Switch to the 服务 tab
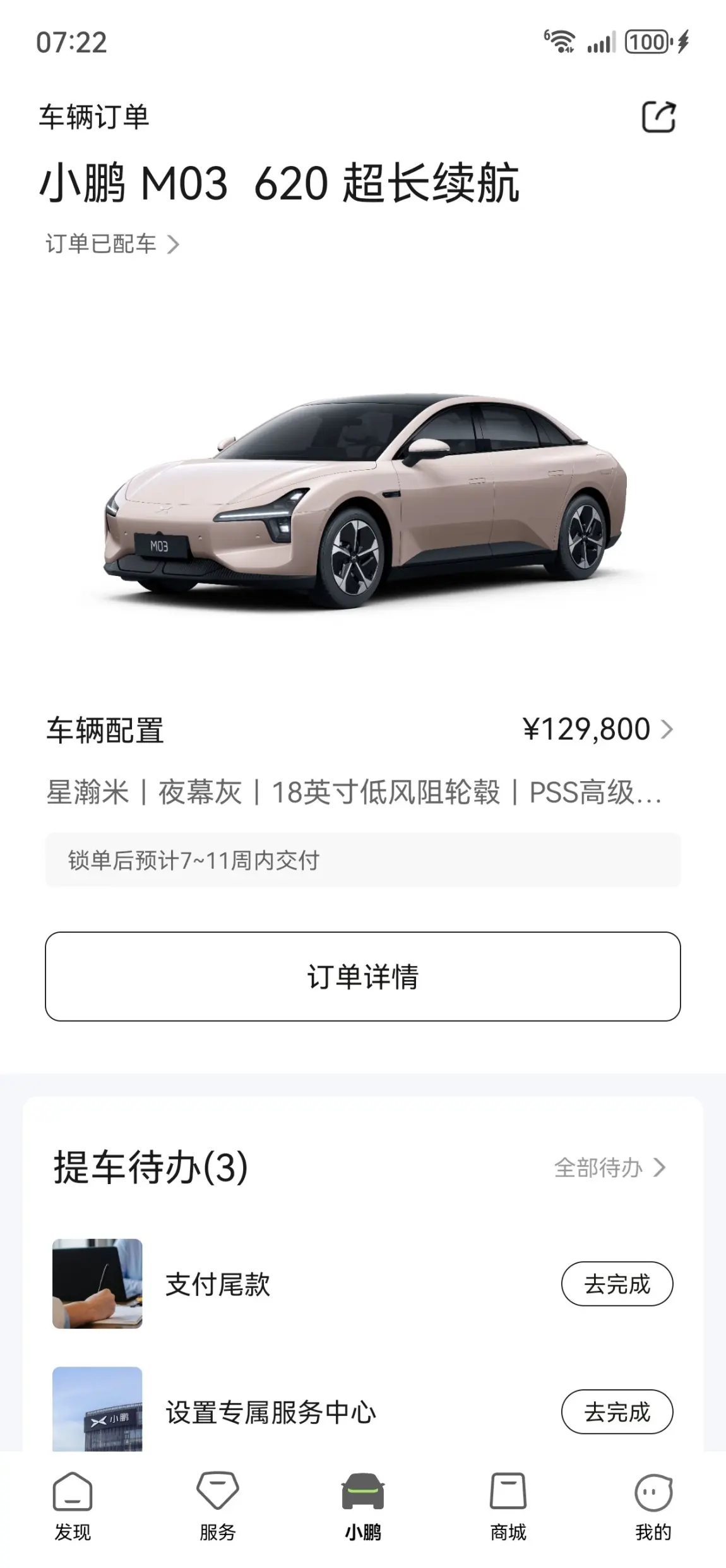The image size is (726, 1568). click(218, 1507)
